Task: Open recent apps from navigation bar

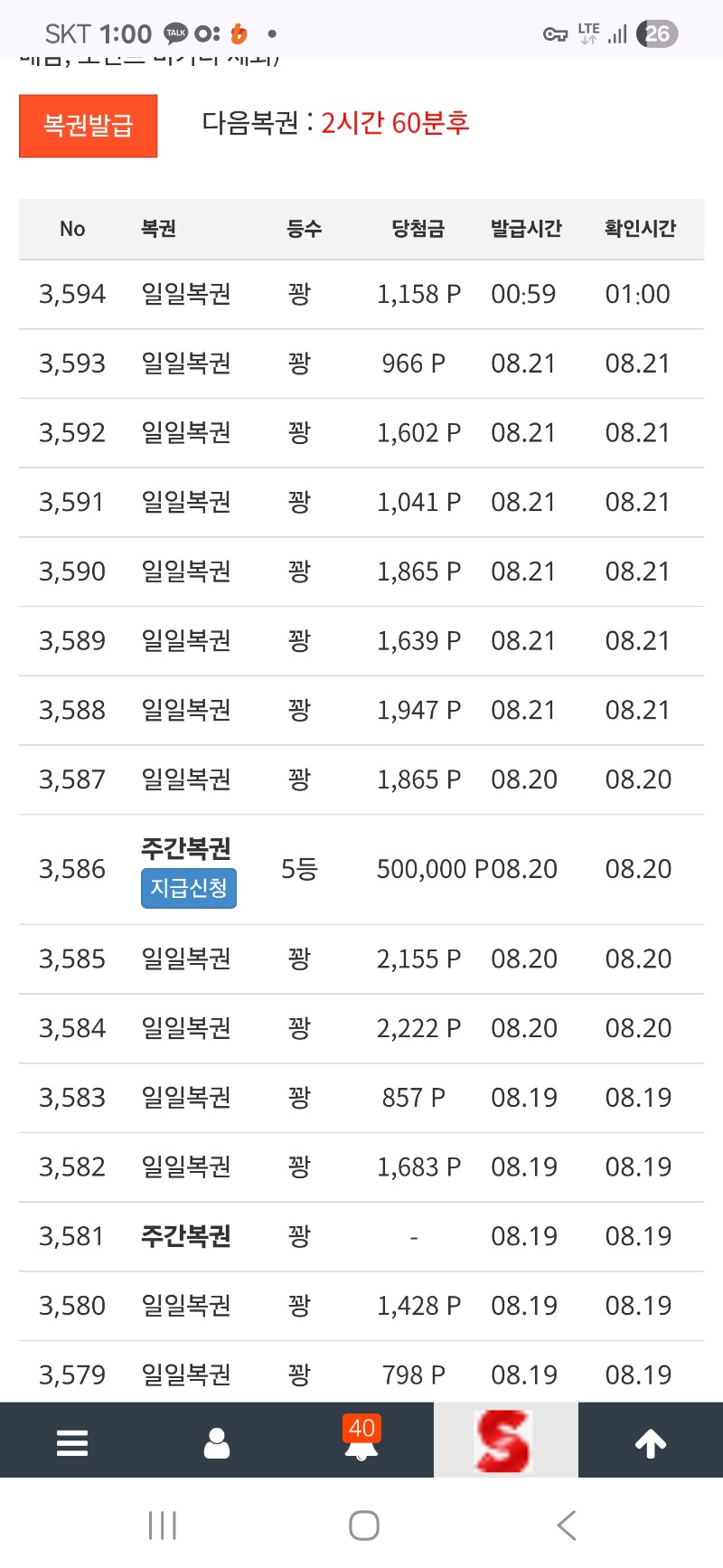Action: tap(163, 1525)
